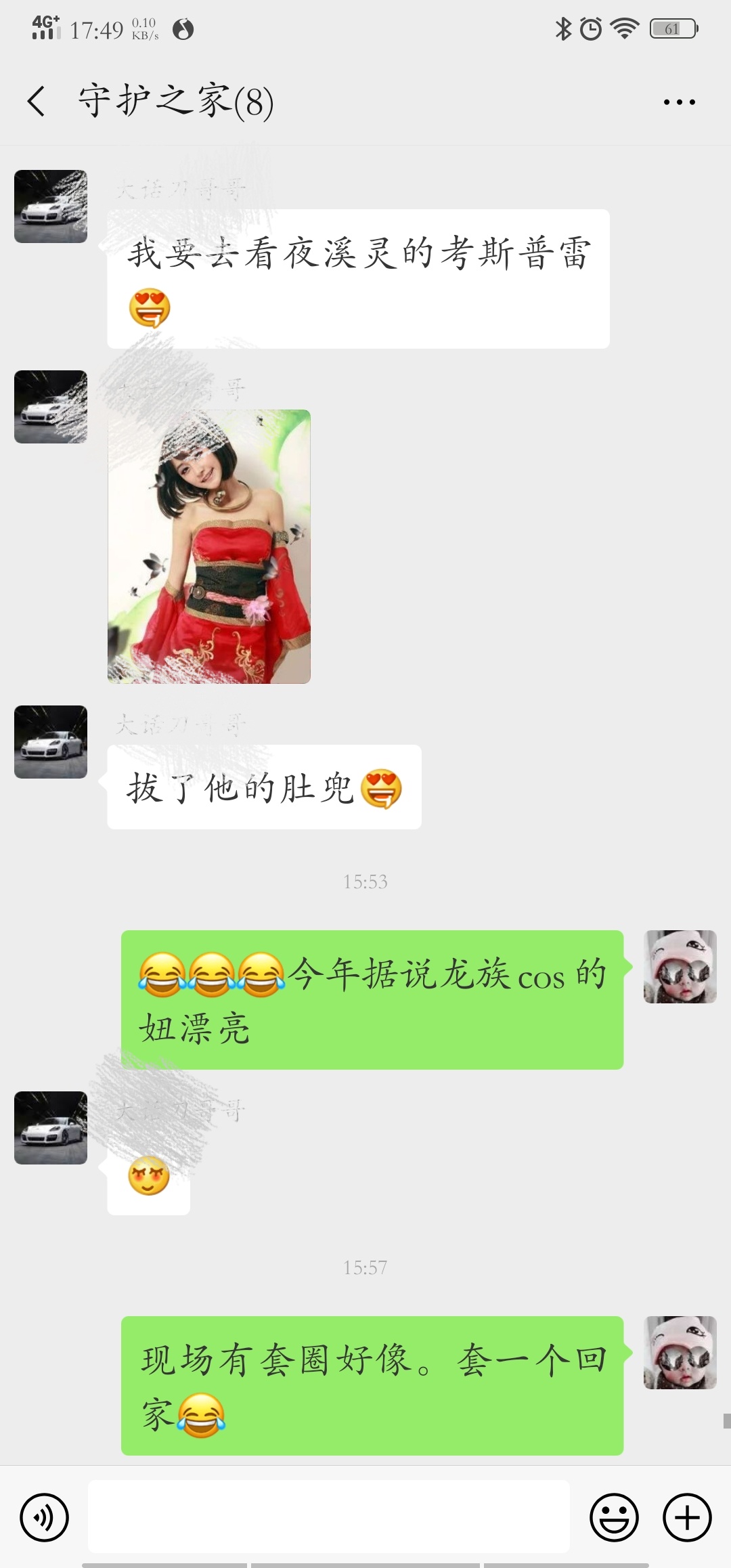
Task: Go back from the 守护之家 chat
Action: (37, 102)
